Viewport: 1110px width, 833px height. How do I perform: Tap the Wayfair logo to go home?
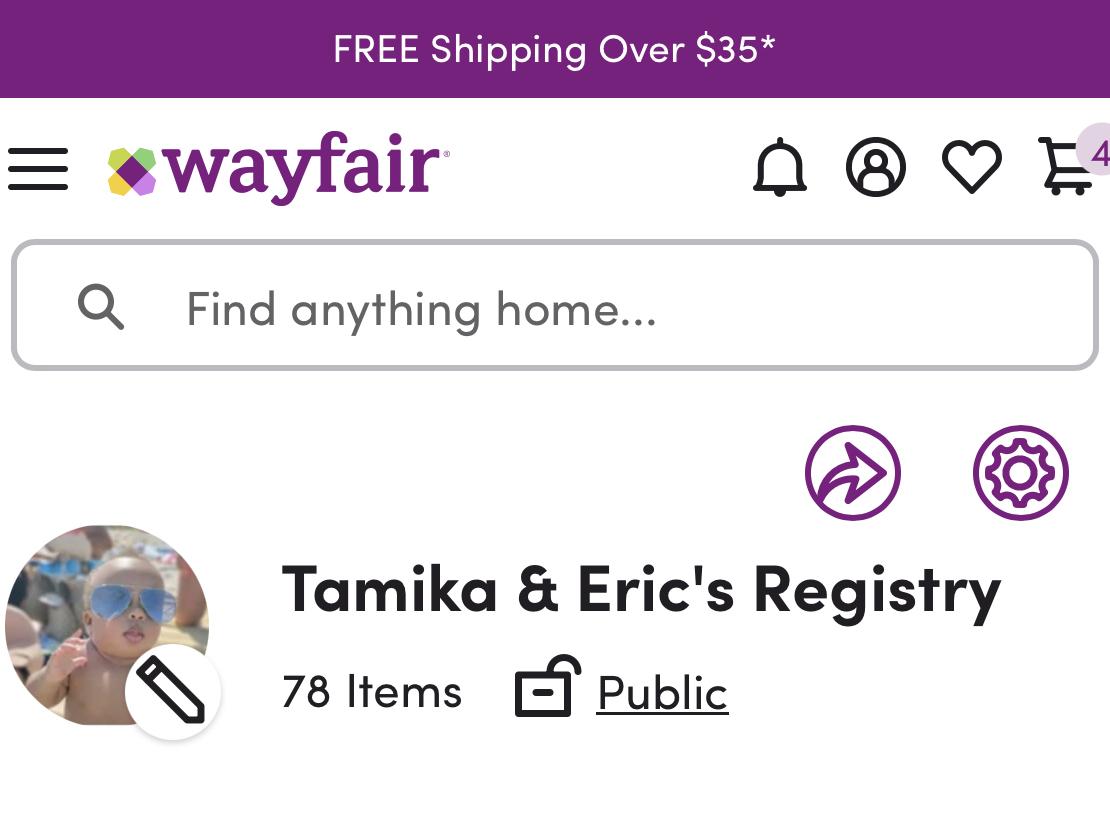tap(279, 168)
